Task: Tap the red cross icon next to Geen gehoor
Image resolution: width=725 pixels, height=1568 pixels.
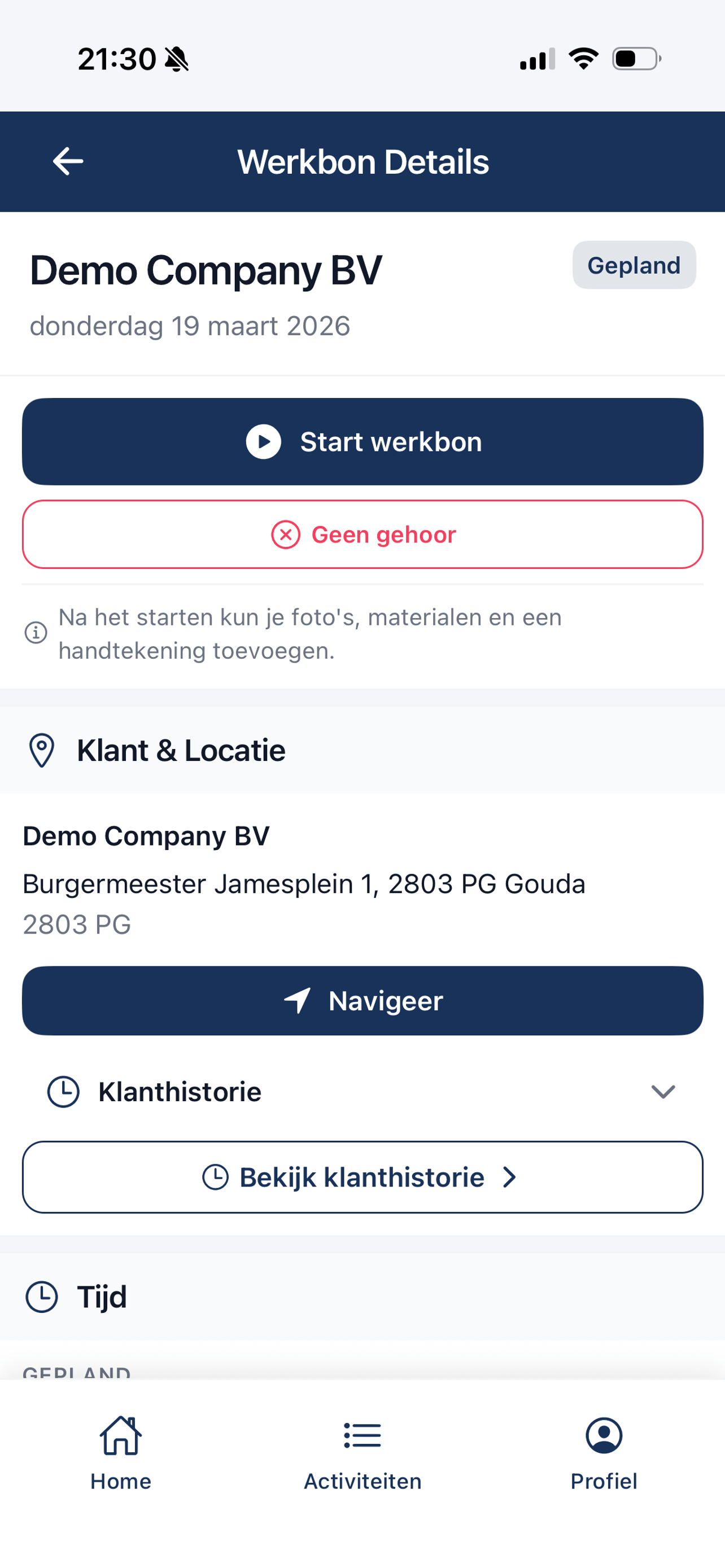Action: coord(286,535)
